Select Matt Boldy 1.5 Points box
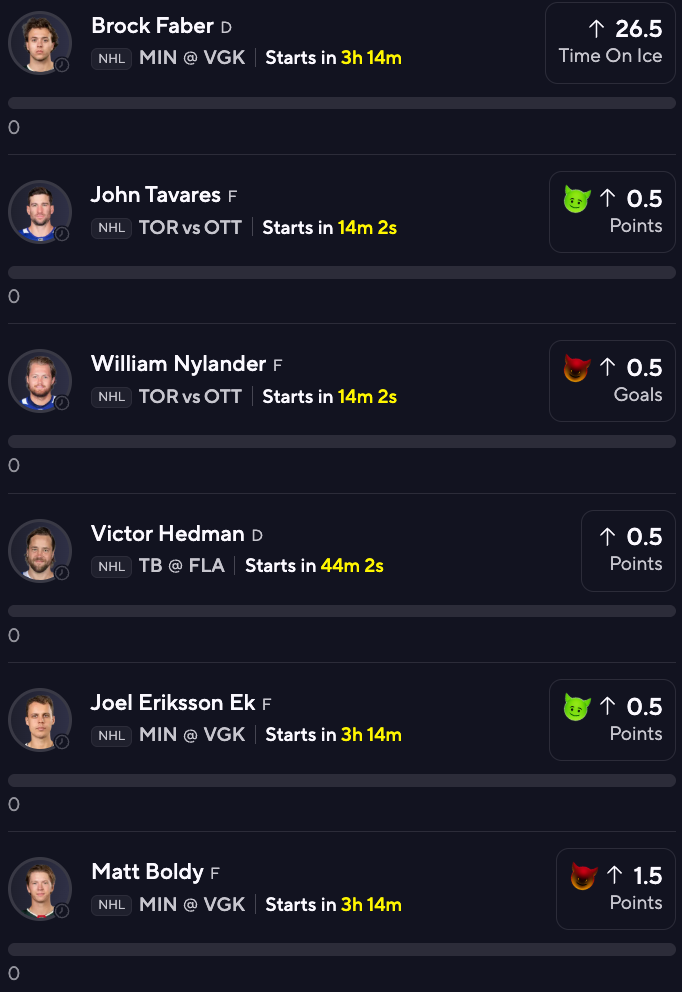The height and width of the screenshot is (992, 682). (x=616, y=889)
